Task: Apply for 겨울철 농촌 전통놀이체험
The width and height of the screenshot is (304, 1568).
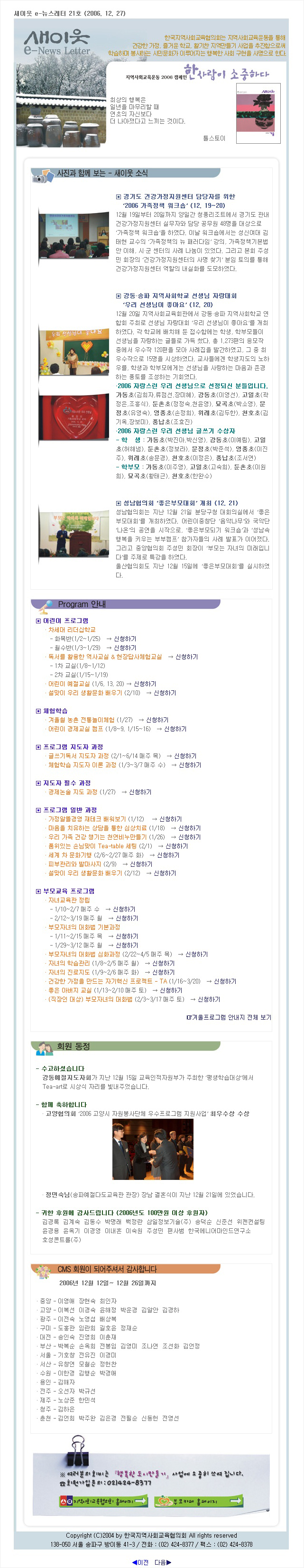Action: (x=157, y=720)
